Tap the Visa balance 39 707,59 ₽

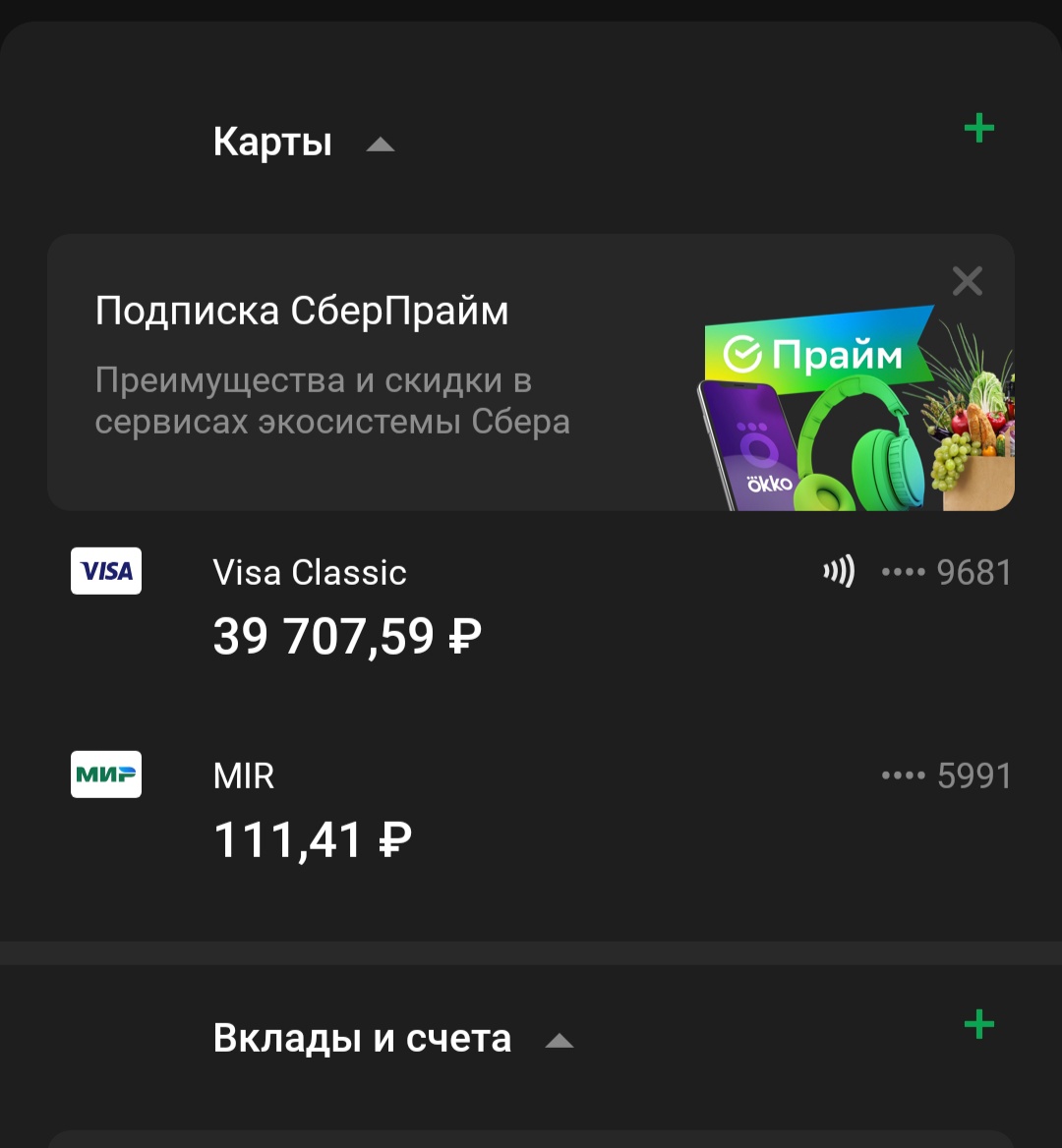click(x=346, y=637)
